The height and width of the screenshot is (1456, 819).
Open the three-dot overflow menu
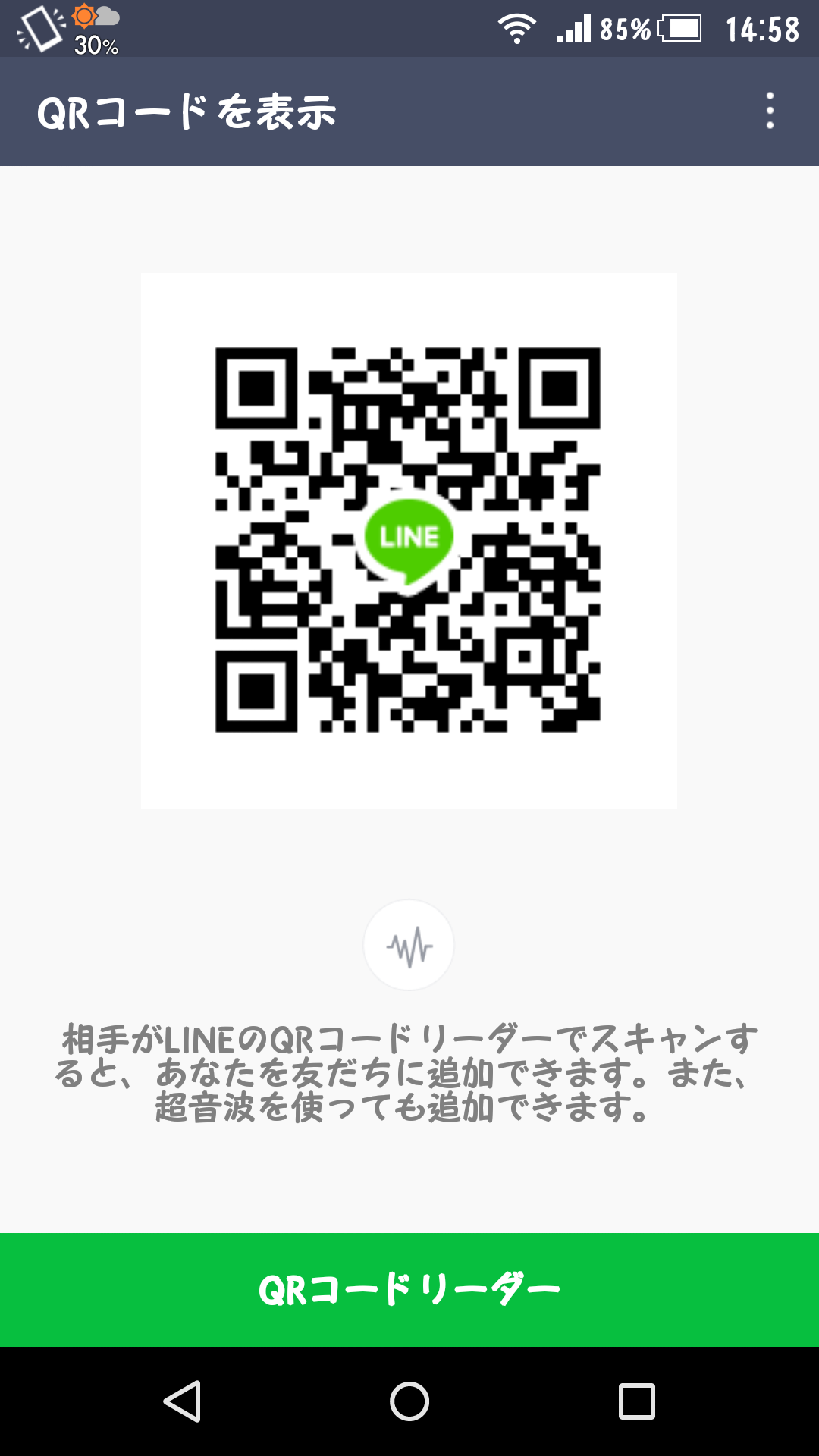pos(770,111)
